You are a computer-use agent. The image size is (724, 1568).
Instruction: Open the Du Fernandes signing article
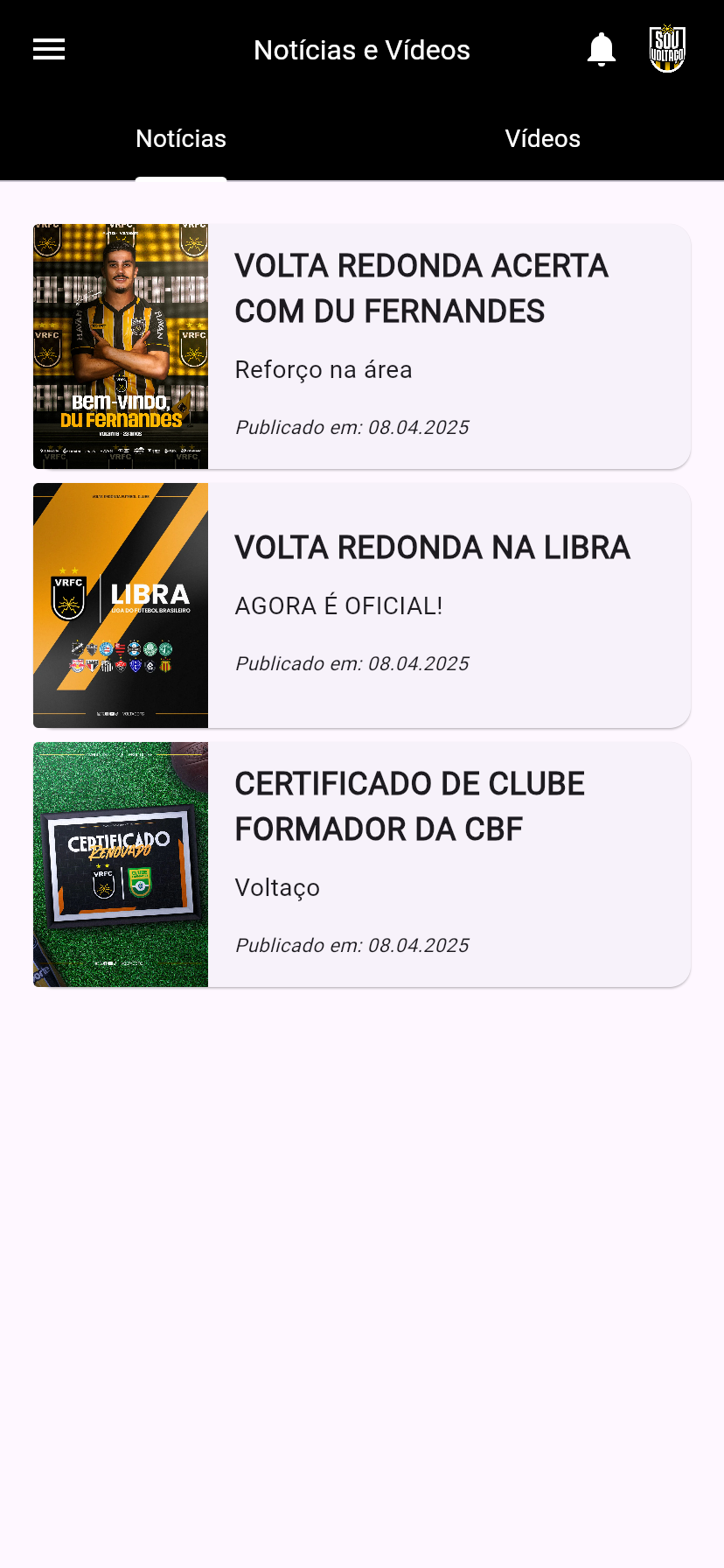362,346
